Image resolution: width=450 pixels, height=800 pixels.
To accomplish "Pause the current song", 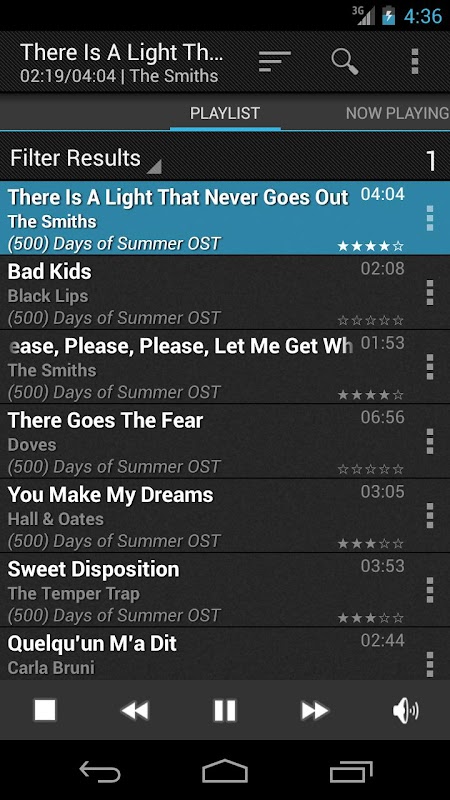I will [225, 710].
